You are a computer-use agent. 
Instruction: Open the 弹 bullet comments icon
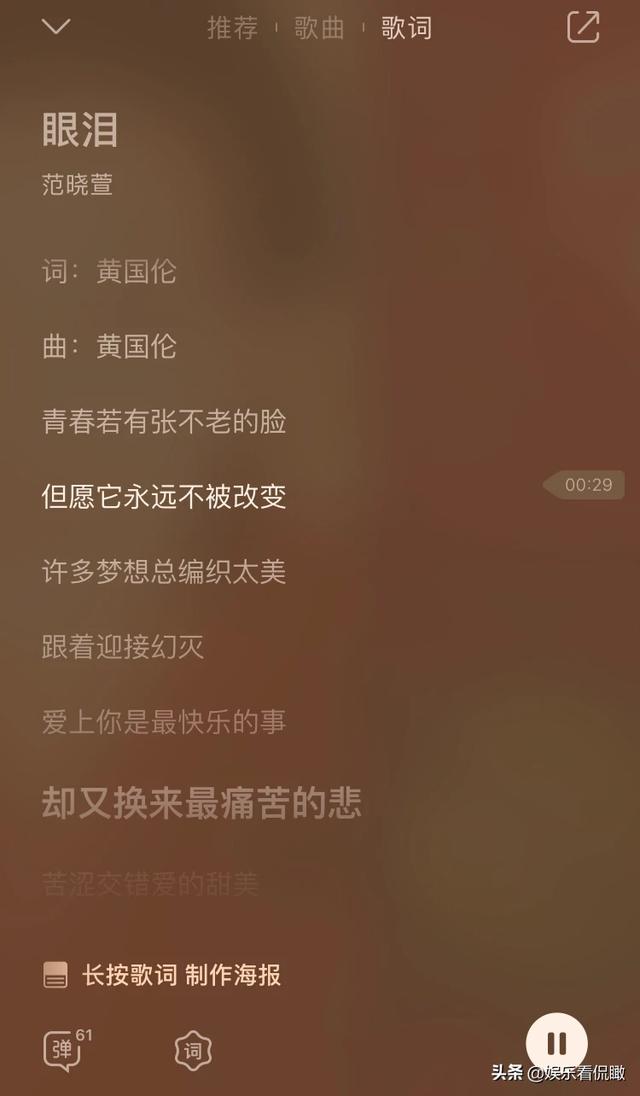click(x=63, y=1050)
